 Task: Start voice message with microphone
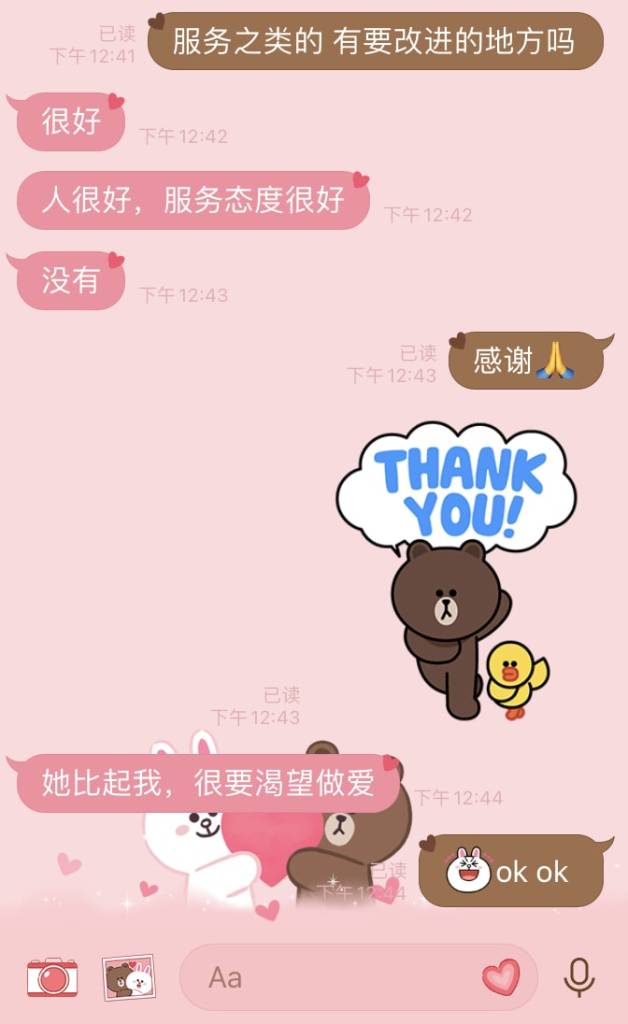[579, 977]
